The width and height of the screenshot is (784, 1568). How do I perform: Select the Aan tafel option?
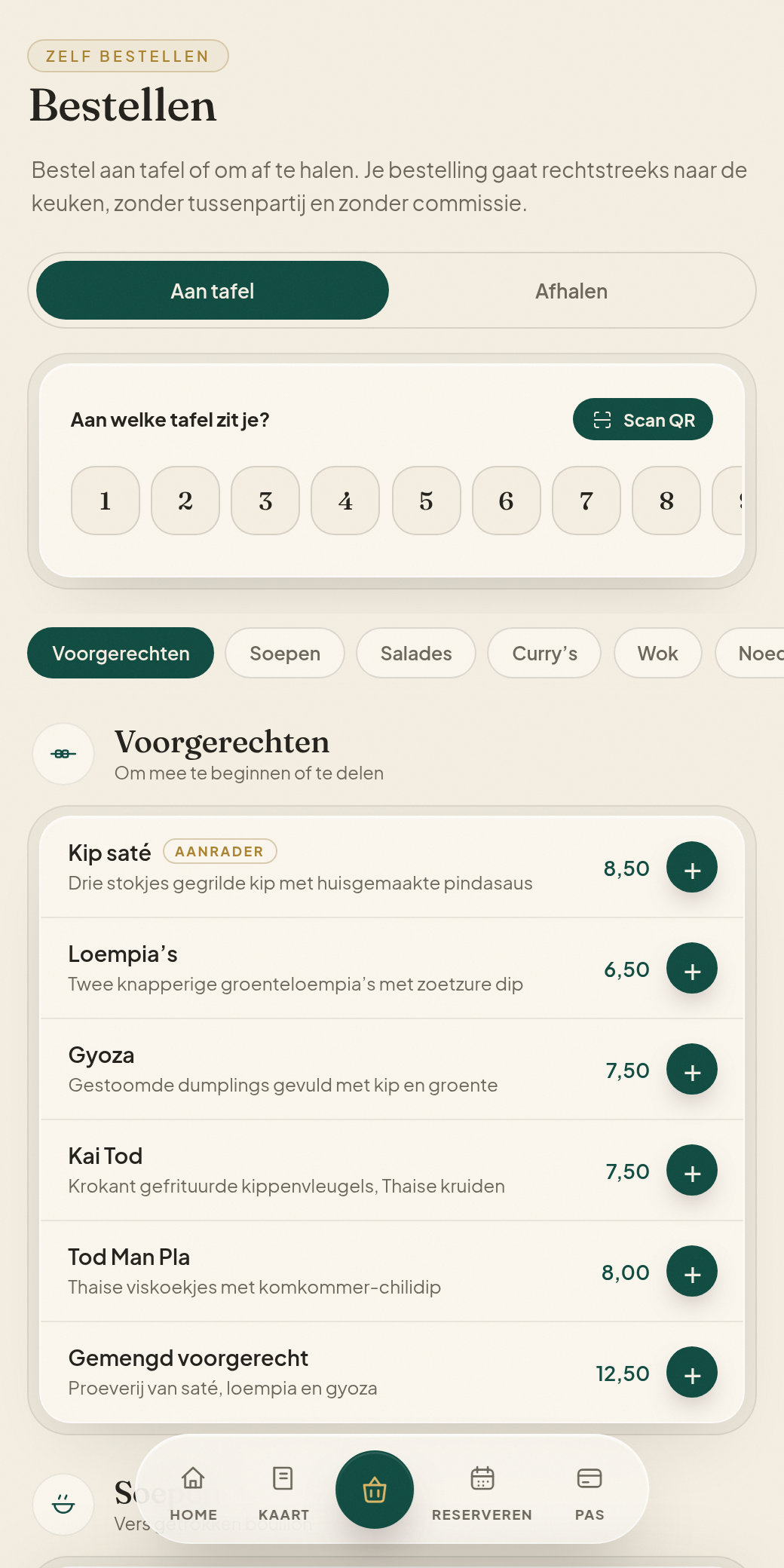coord(213,291)
